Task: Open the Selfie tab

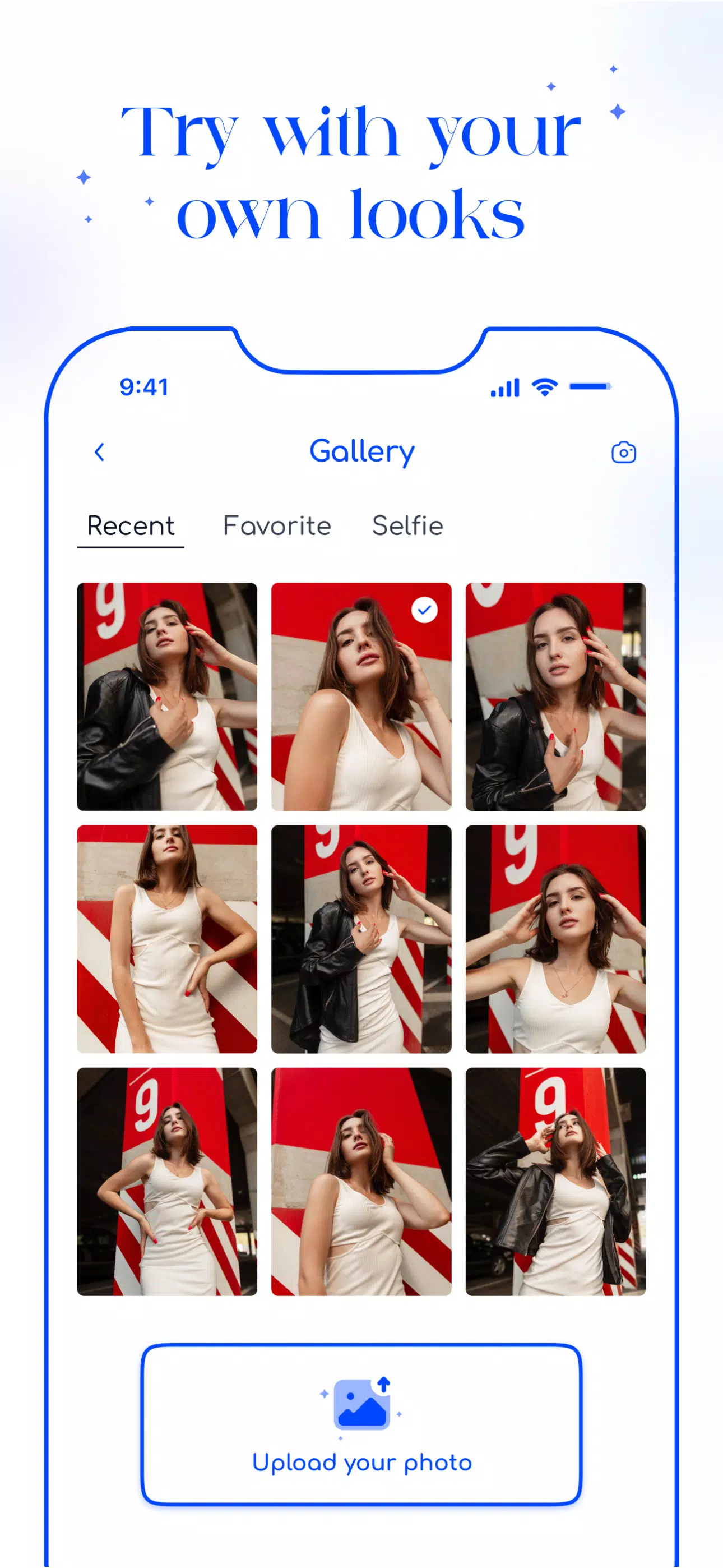Action: click(407, 526)
